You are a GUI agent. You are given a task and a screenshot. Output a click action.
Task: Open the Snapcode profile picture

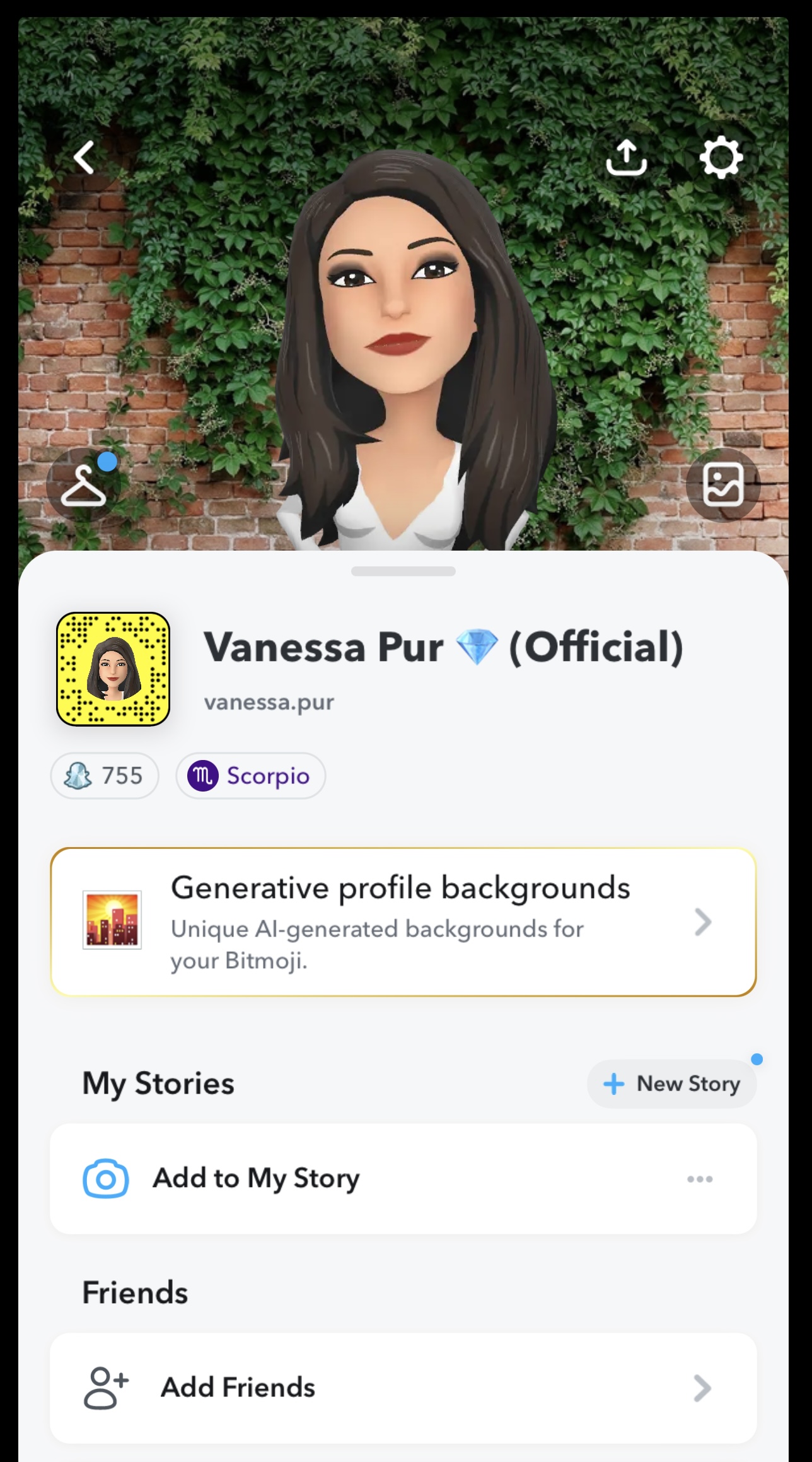pyautogui.click(x=113, y=669)
